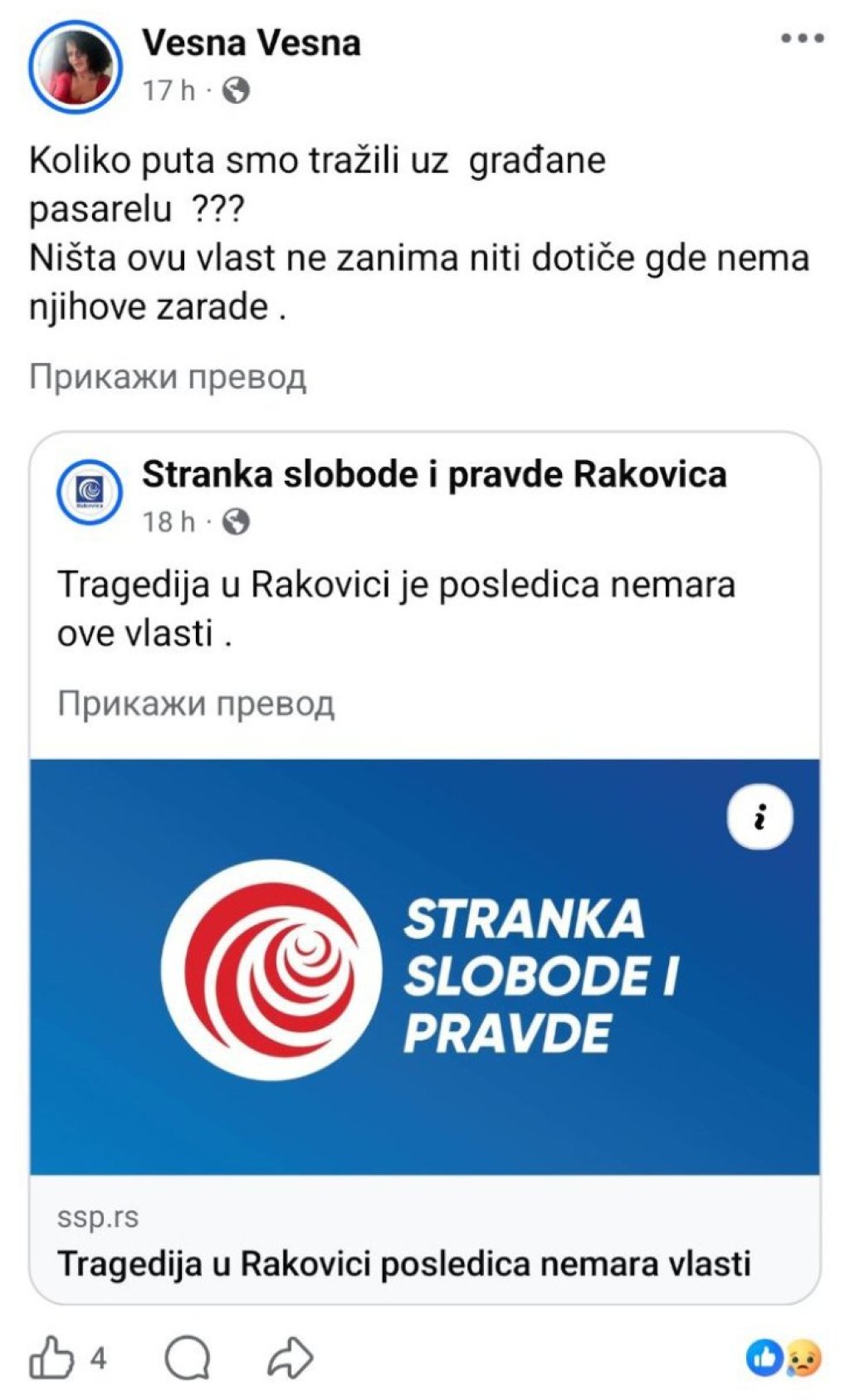Open Vesna Vesna's profile picture
The width and height of the screenshot is (850, 1400).
coord(76,67)
